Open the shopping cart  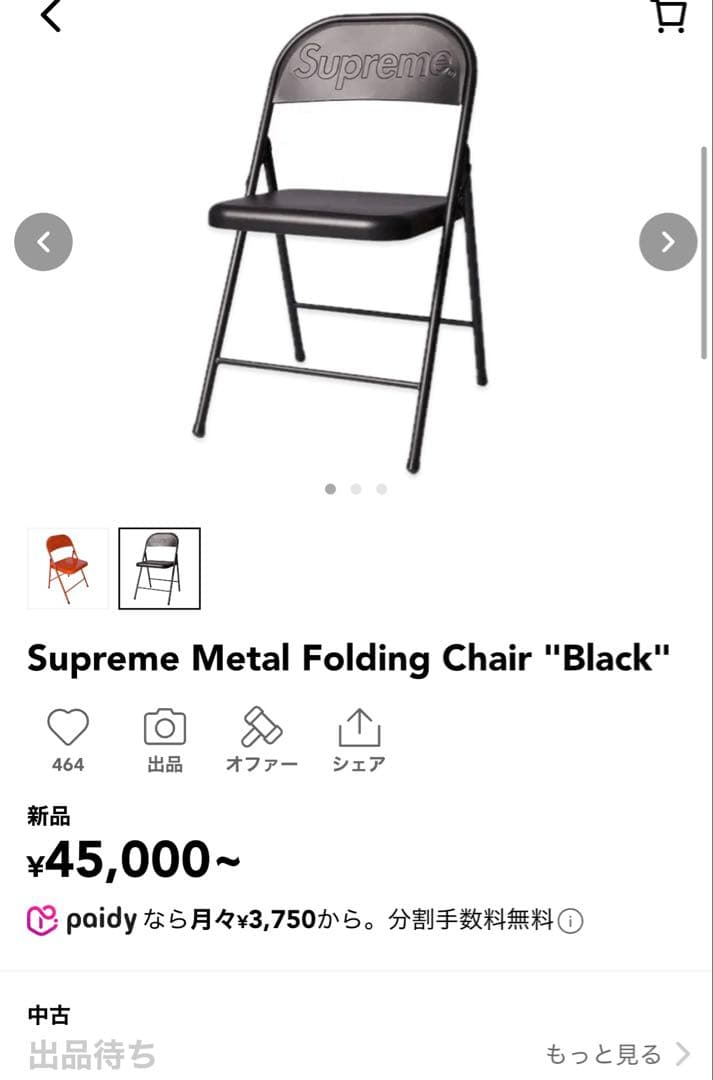(669, 16)
